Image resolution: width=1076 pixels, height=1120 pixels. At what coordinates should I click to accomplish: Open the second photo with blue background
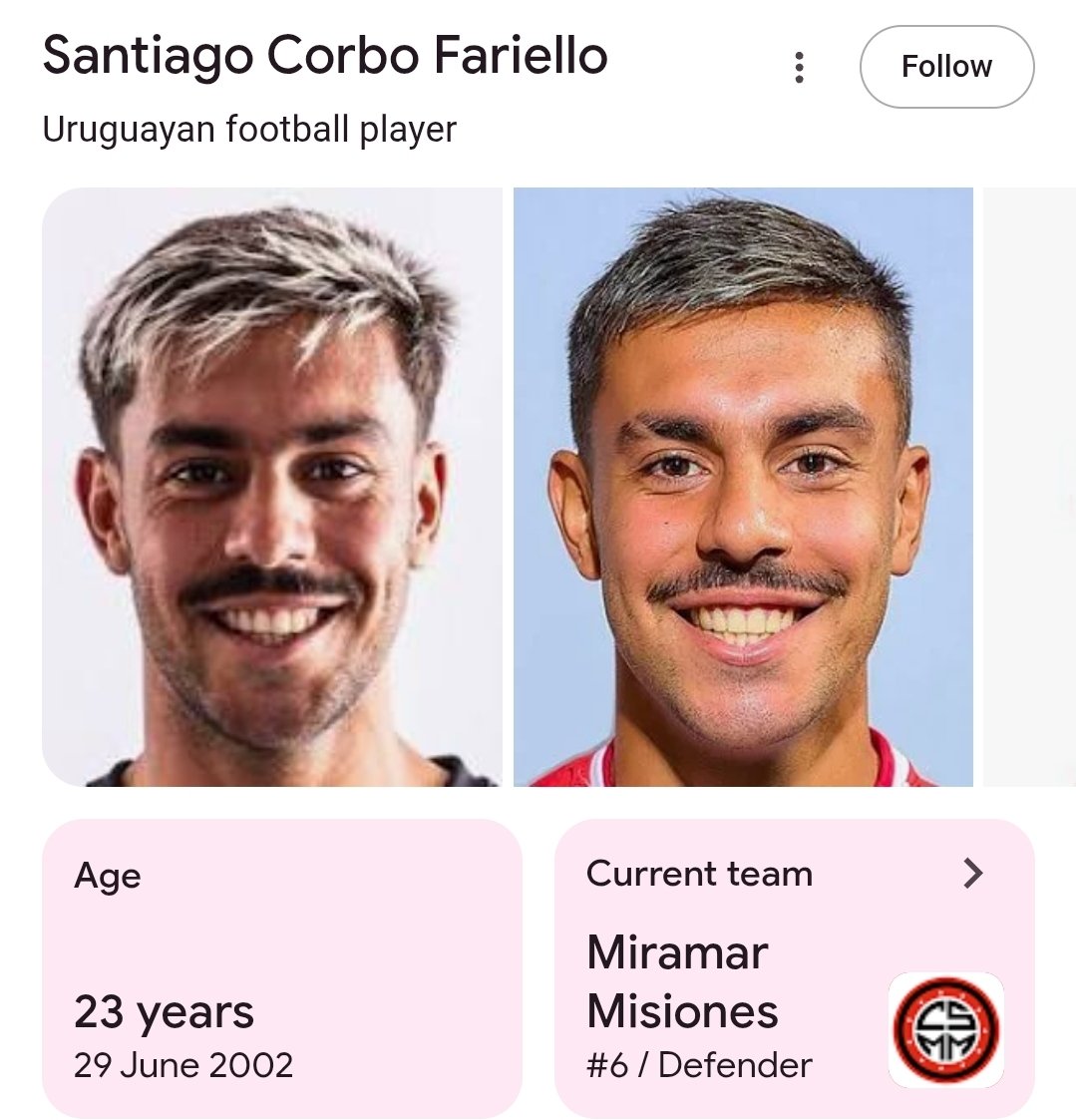pyautogui.click(x=743, y=487)
